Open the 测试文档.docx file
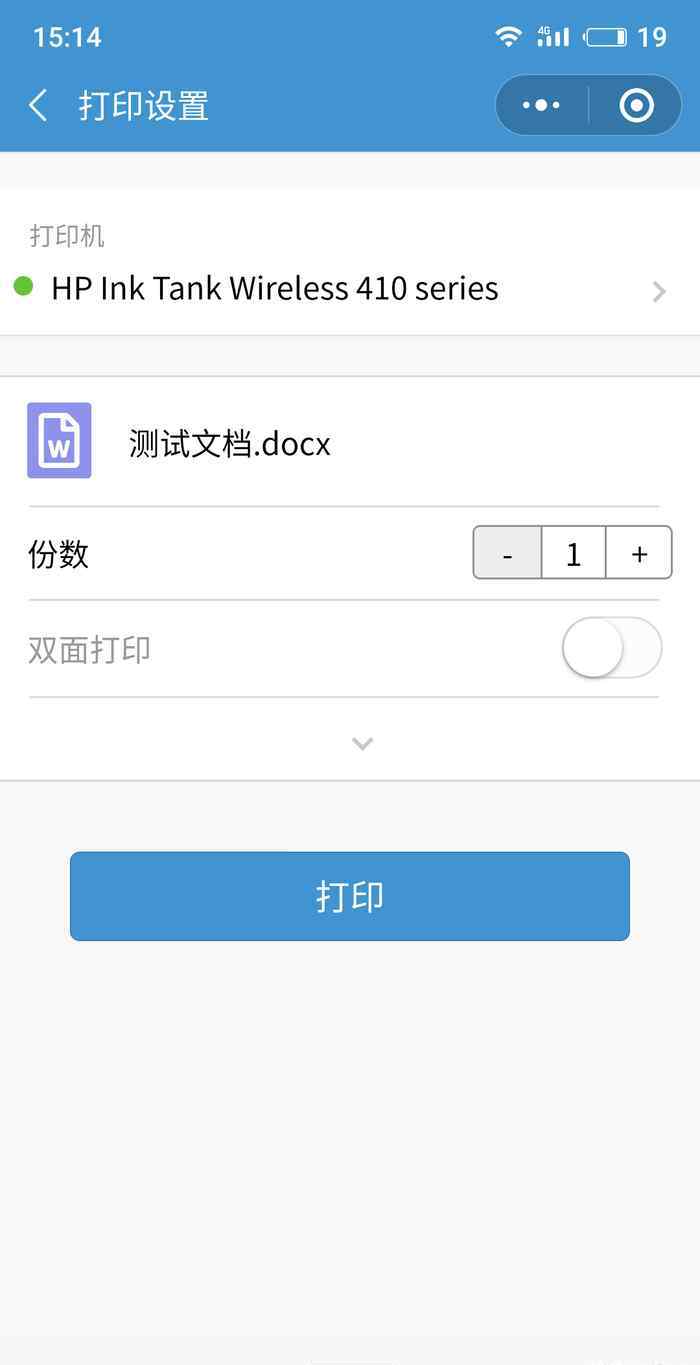700x1365 pixels. [229, 443]
